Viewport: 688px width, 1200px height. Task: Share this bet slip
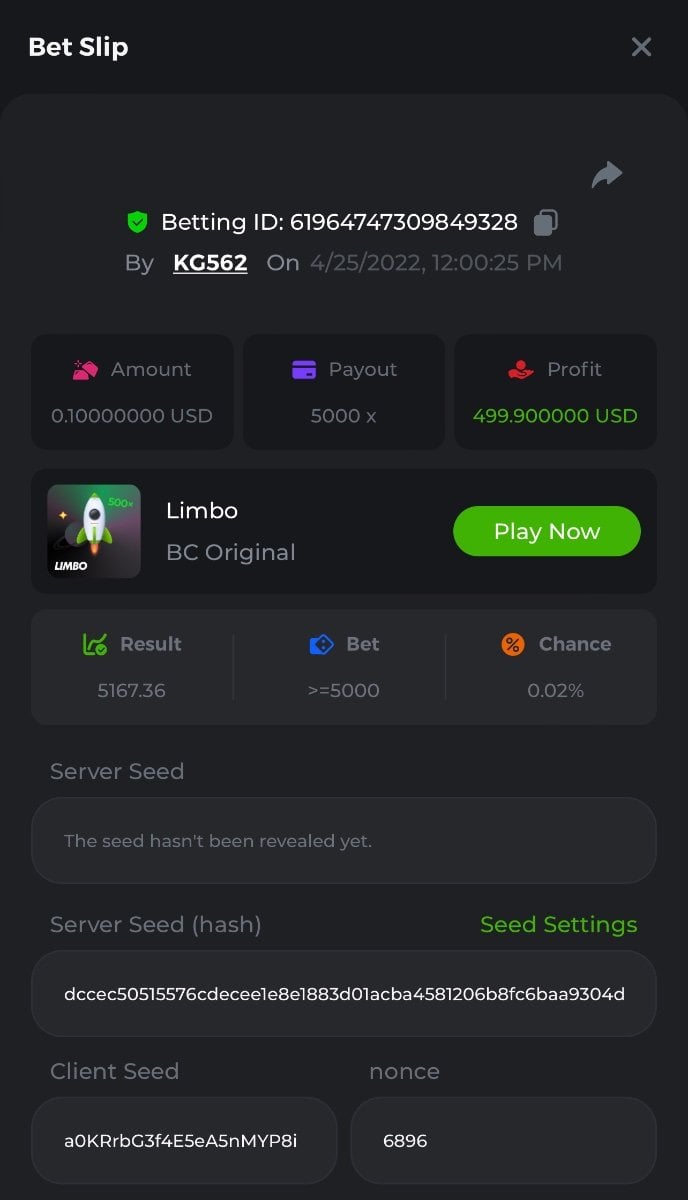pos(607,175)
